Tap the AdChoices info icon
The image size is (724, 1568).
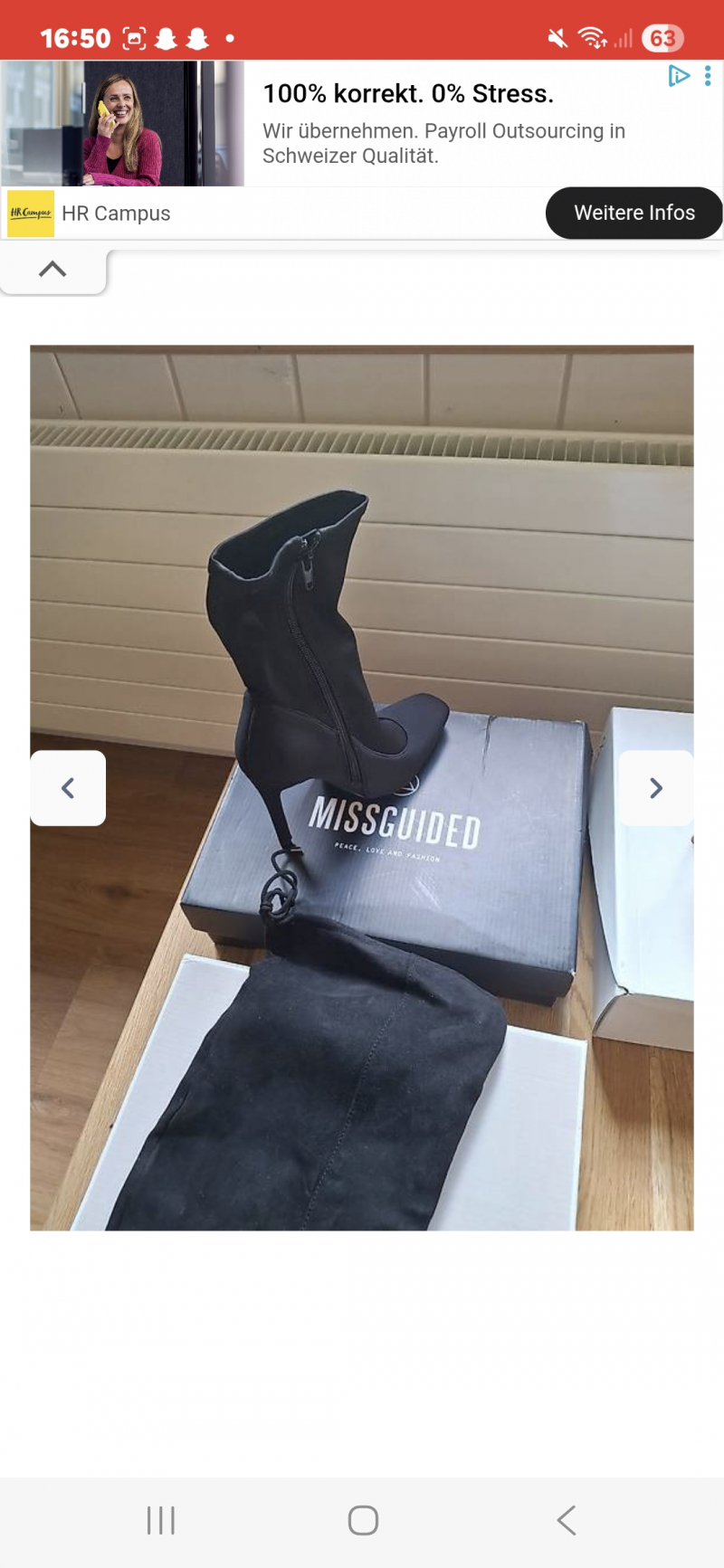[678, 76]
